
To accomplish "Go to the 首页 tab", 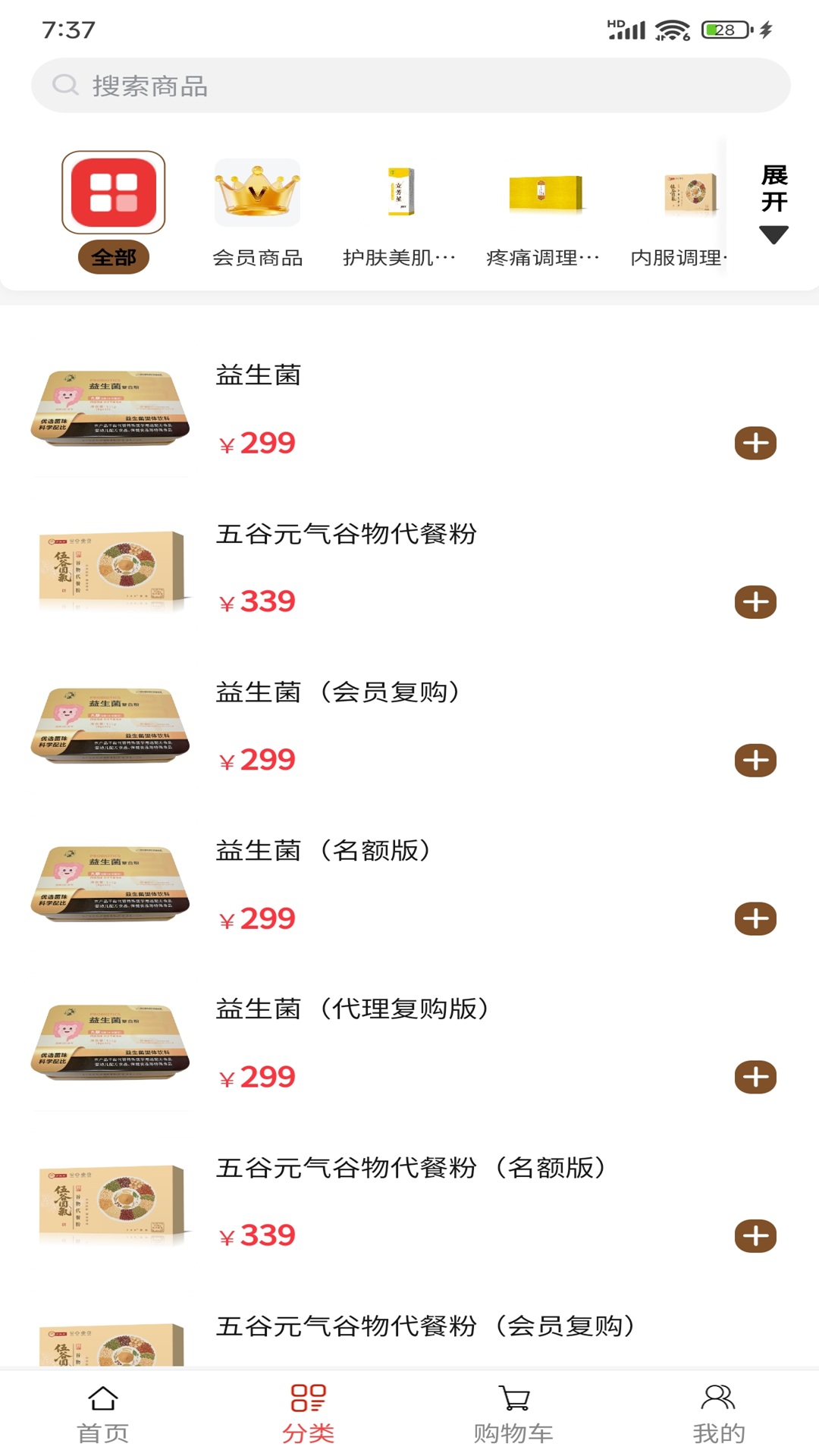I will click(x=102, y=1414).
